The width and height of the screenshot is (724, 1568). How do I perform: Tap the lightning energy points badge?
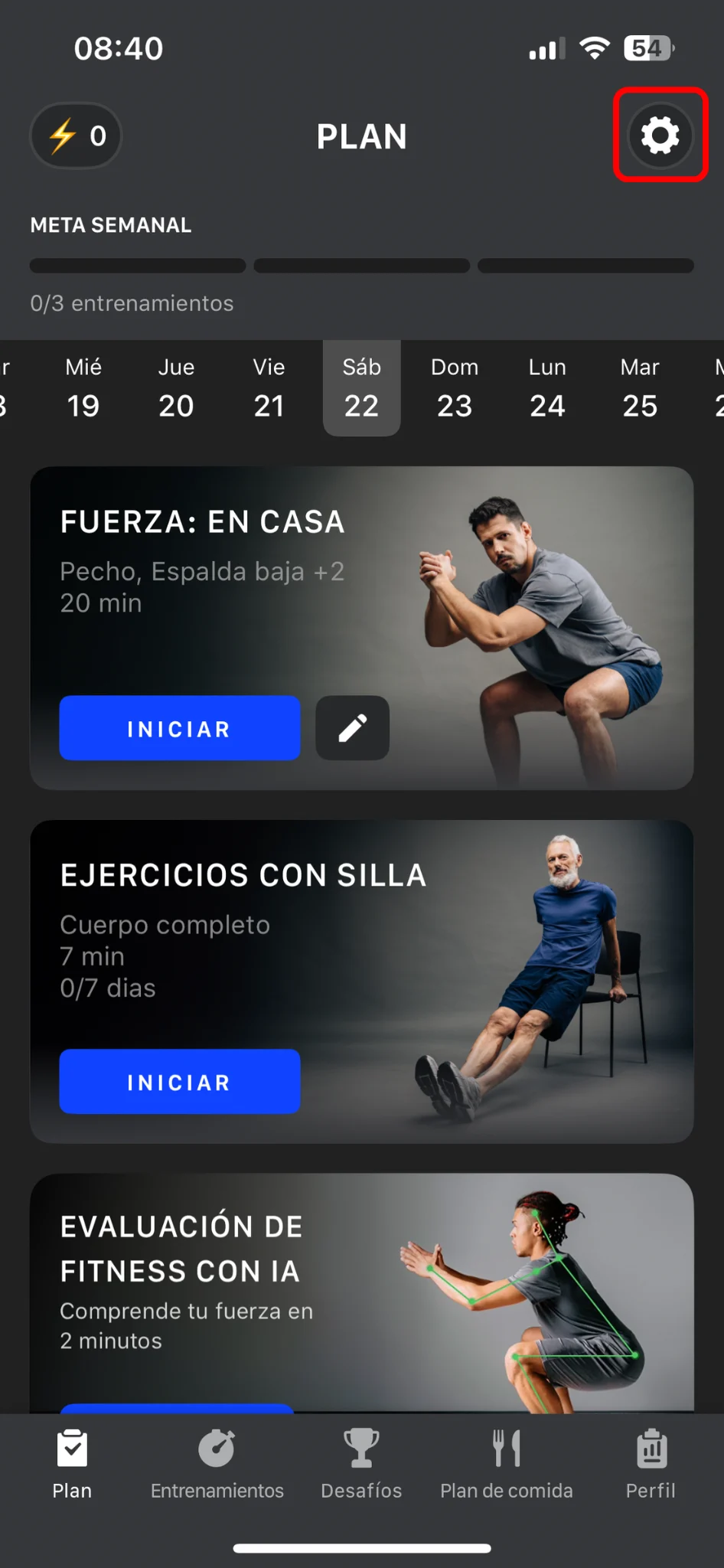coord(76,136)
